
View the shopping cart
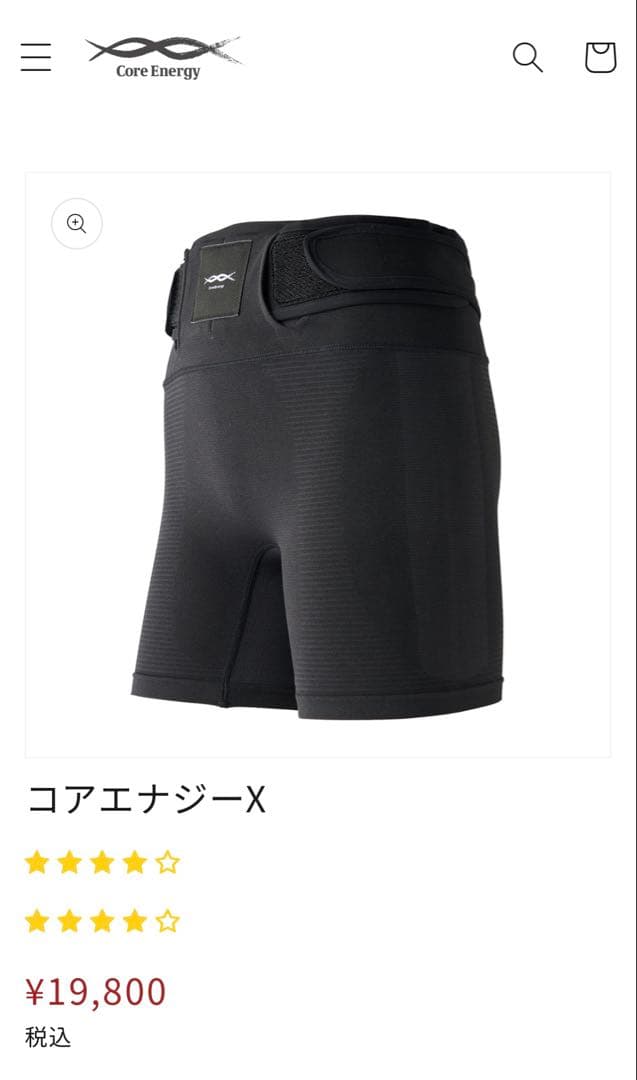[600, 57]
